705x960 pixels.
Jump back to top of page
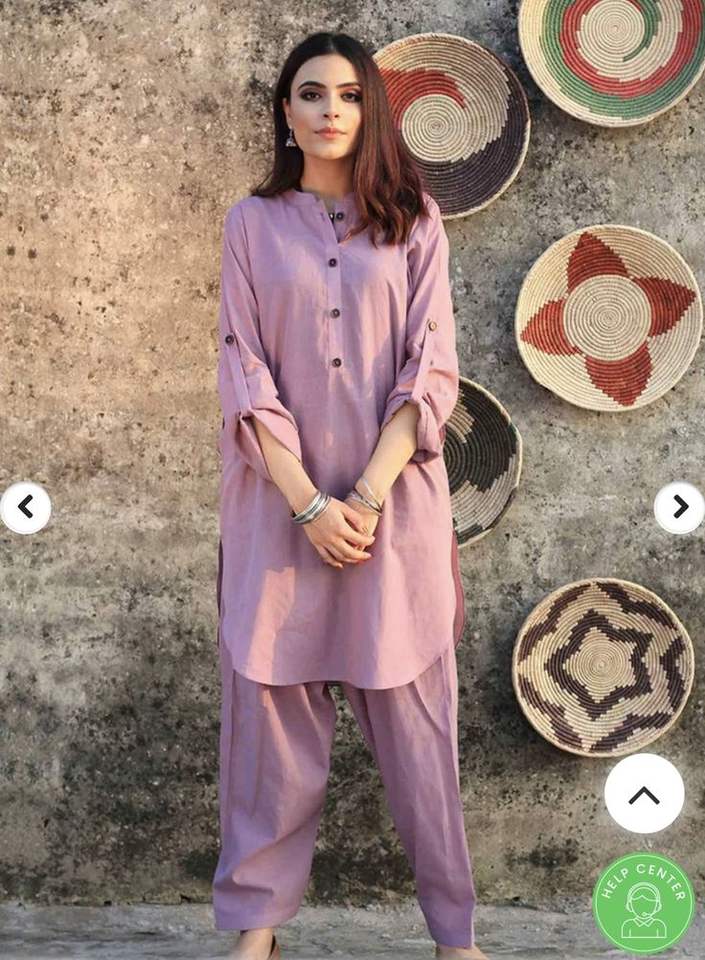point(644,794)
